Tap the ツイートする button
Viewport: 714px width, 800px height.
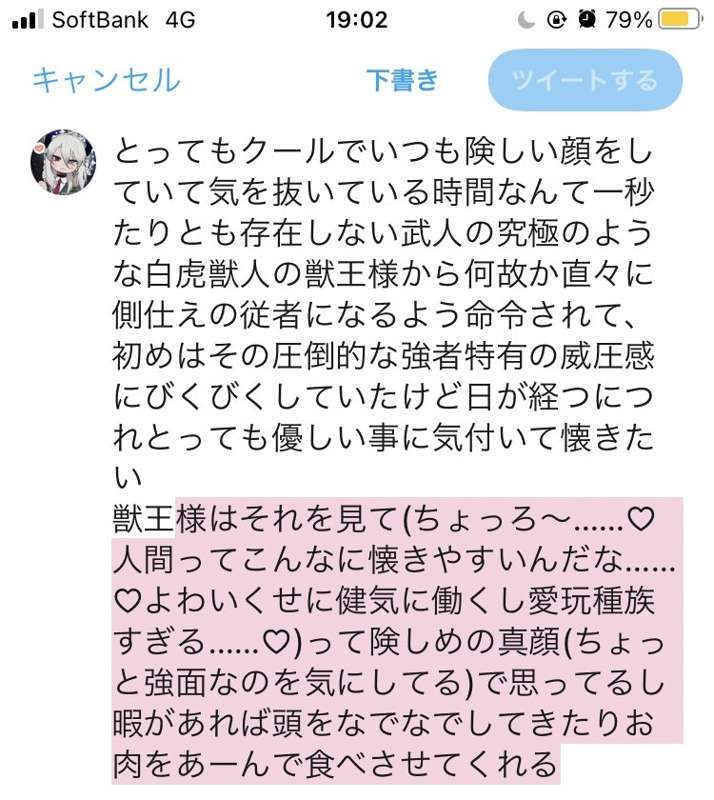pyautogui.click(x=585, y=80)
